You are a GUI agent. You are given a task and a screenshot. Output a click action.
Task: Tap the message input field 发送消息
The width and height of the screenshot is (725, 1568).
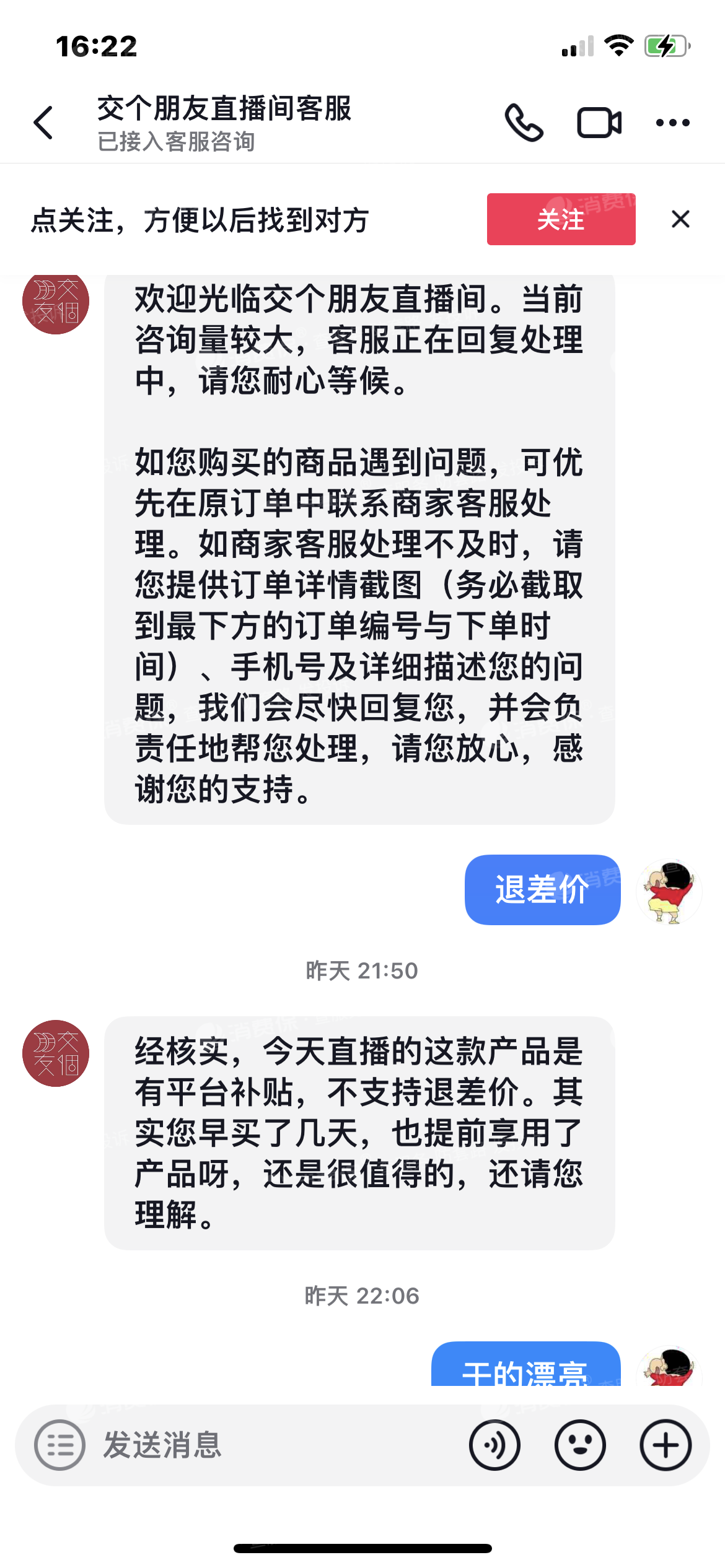coord(248,1447)
